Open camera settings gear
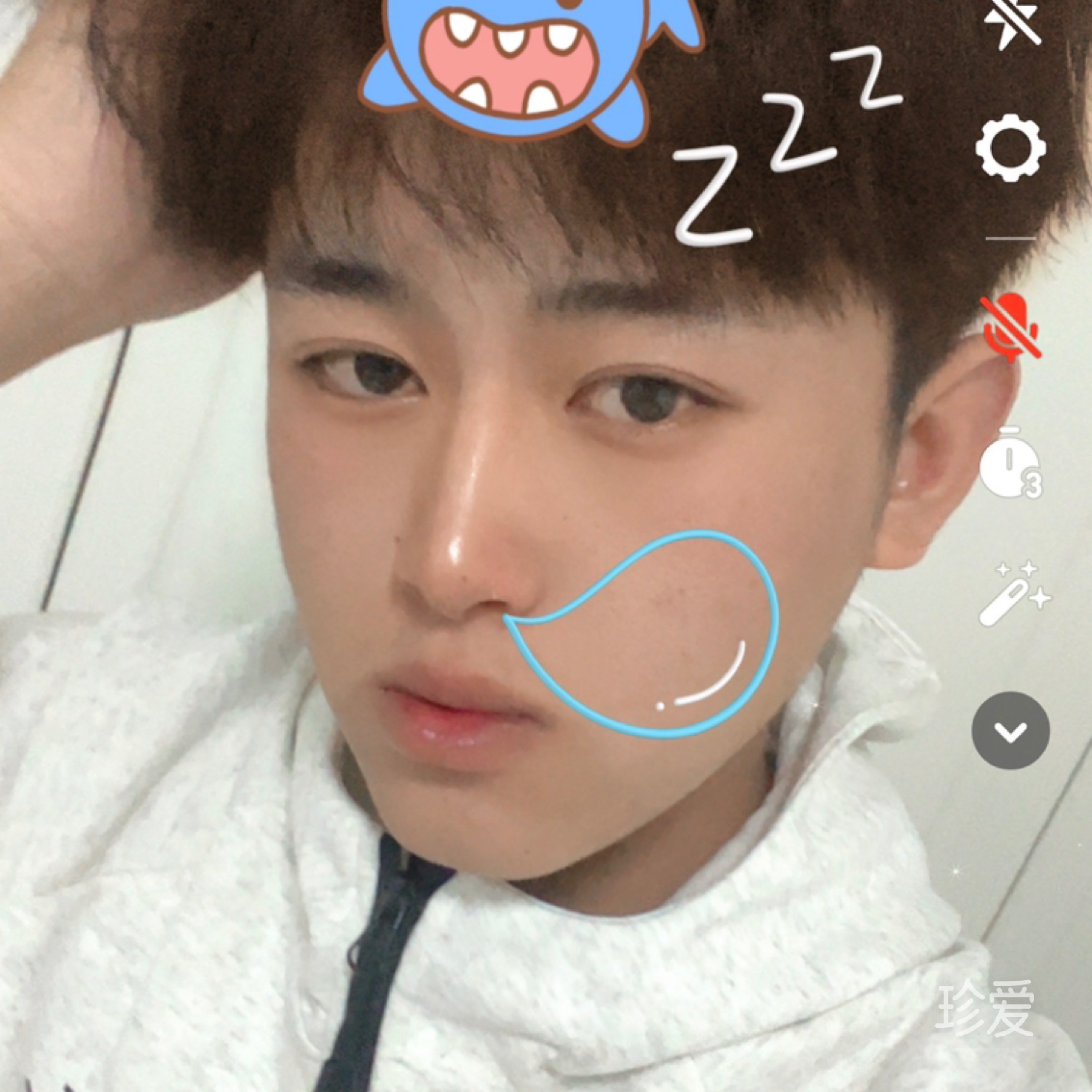Screen dimensions: 1092x1092 click(x=1010, y=148)
